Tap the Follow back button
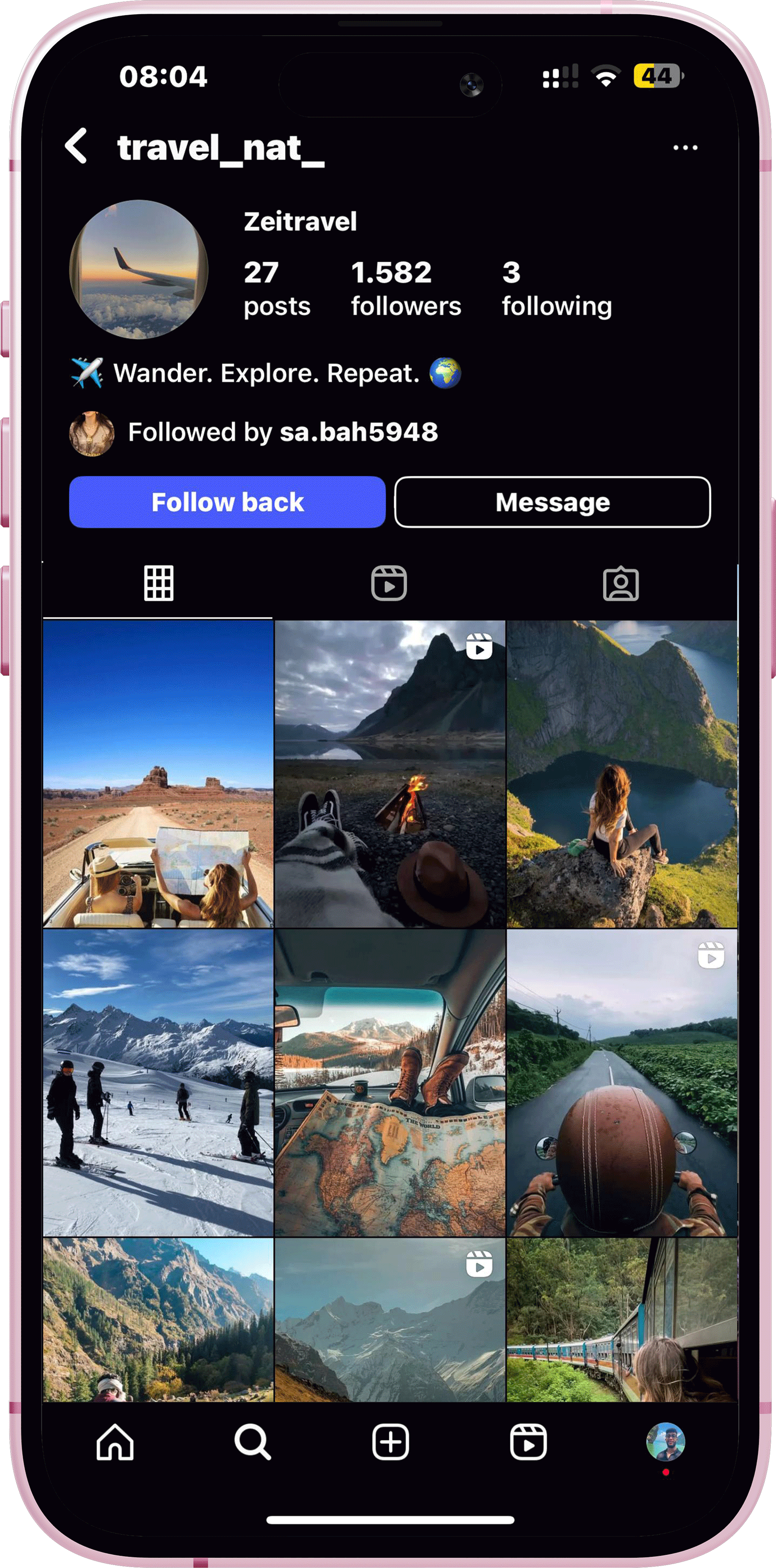The width and height of the screenshot is (776, 1568). (x=227, y=502)
